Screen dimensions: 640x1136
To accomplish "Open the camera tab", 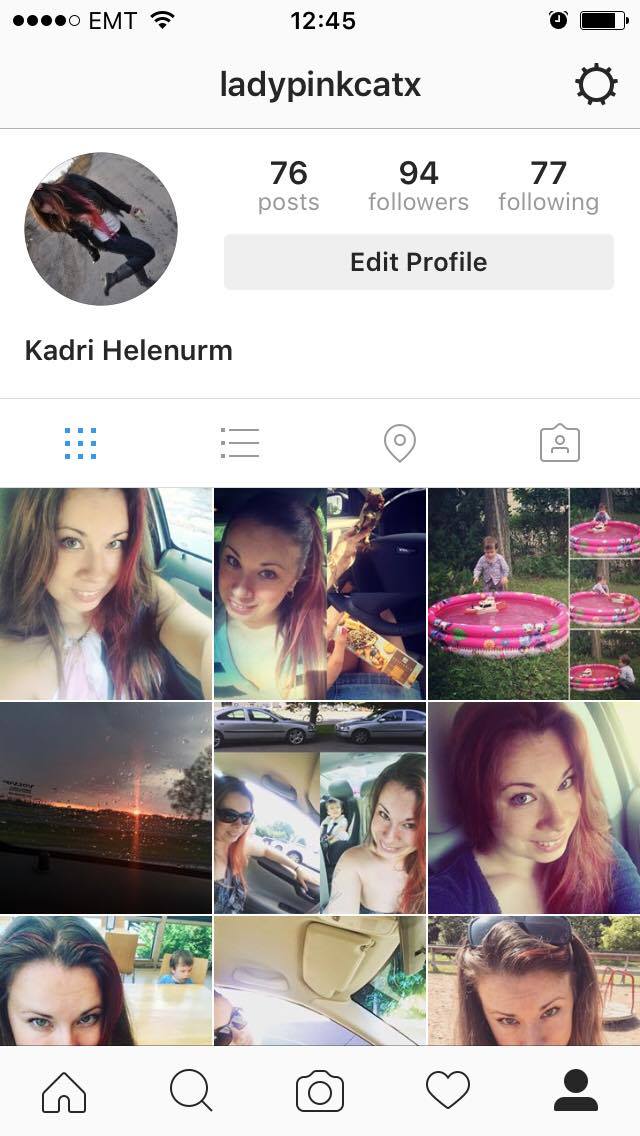I will point(320,1091).
